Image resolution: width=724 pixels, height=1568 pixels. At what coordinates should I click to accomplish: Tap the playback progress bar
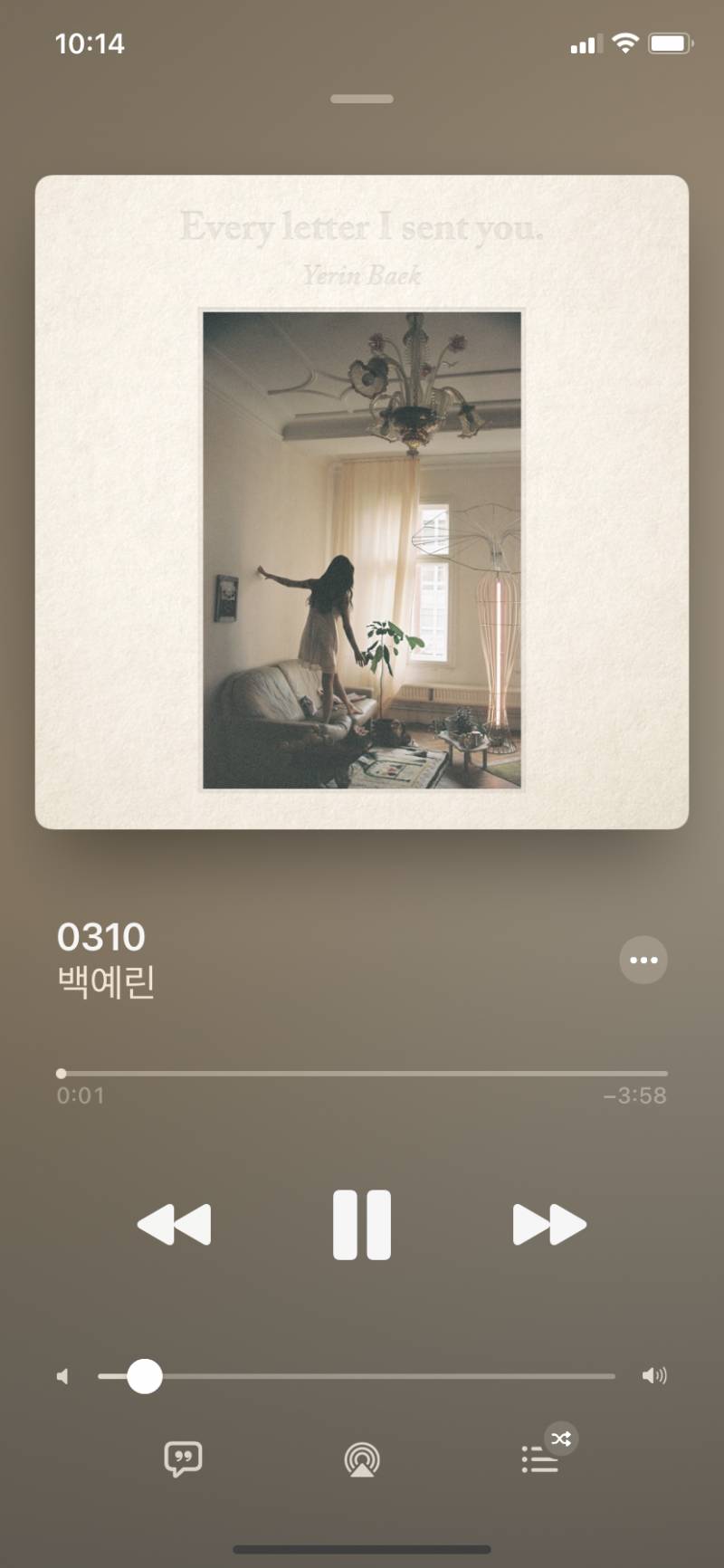click(x=362, y=1072)
